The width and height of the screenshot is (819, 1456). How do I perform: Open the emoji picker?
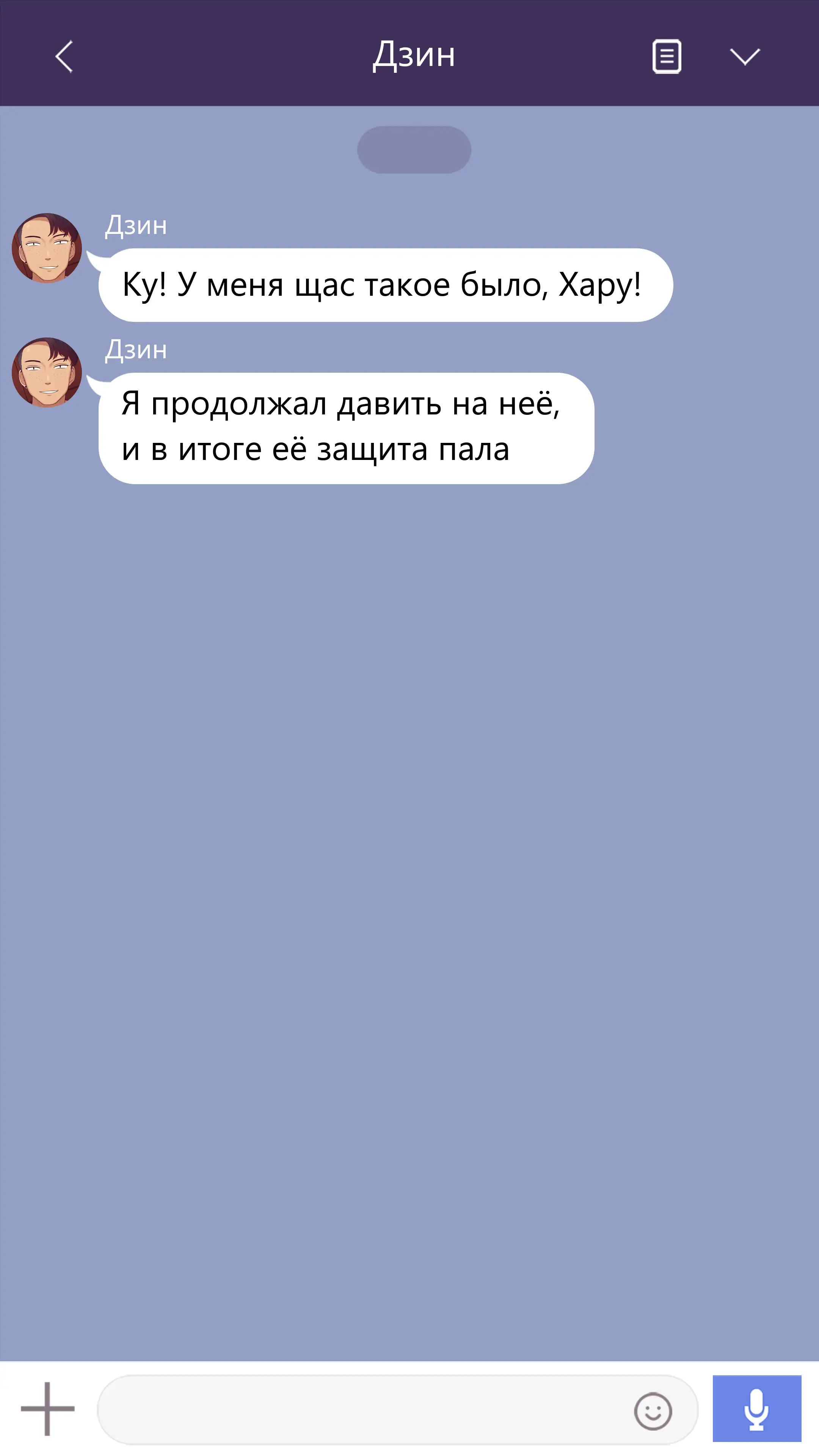pos(653,1411)
